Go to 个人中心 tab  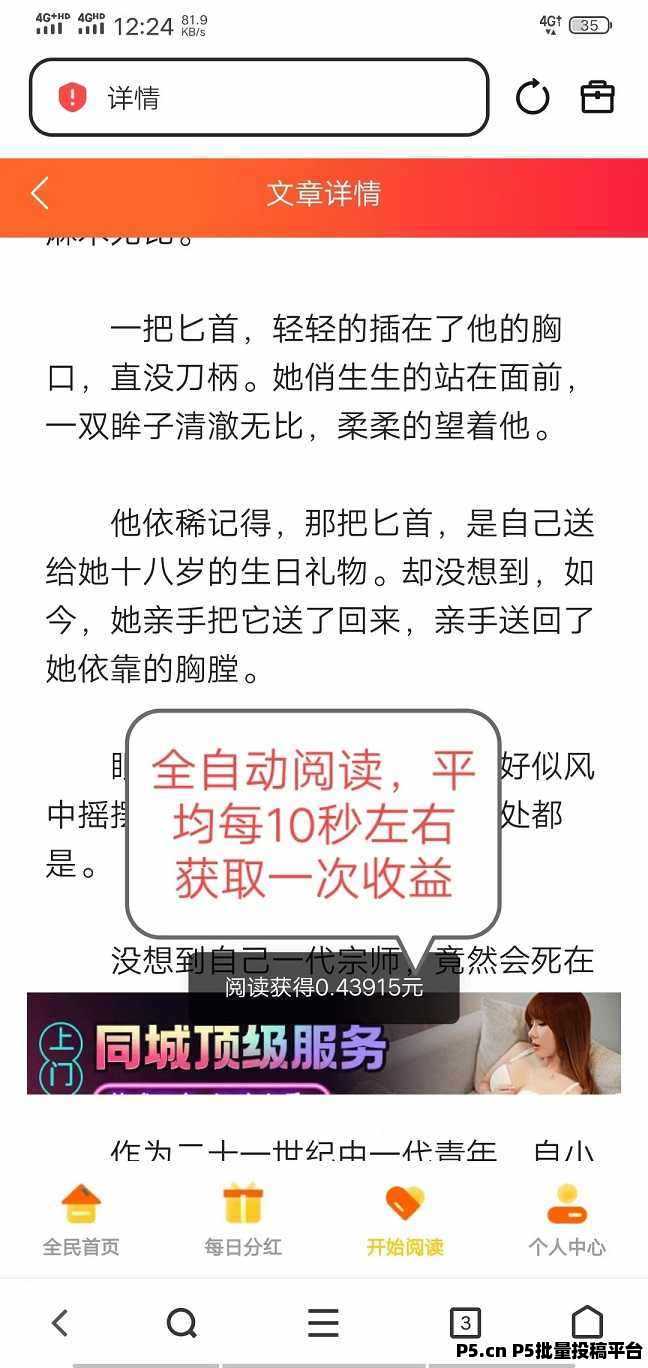566,1220
